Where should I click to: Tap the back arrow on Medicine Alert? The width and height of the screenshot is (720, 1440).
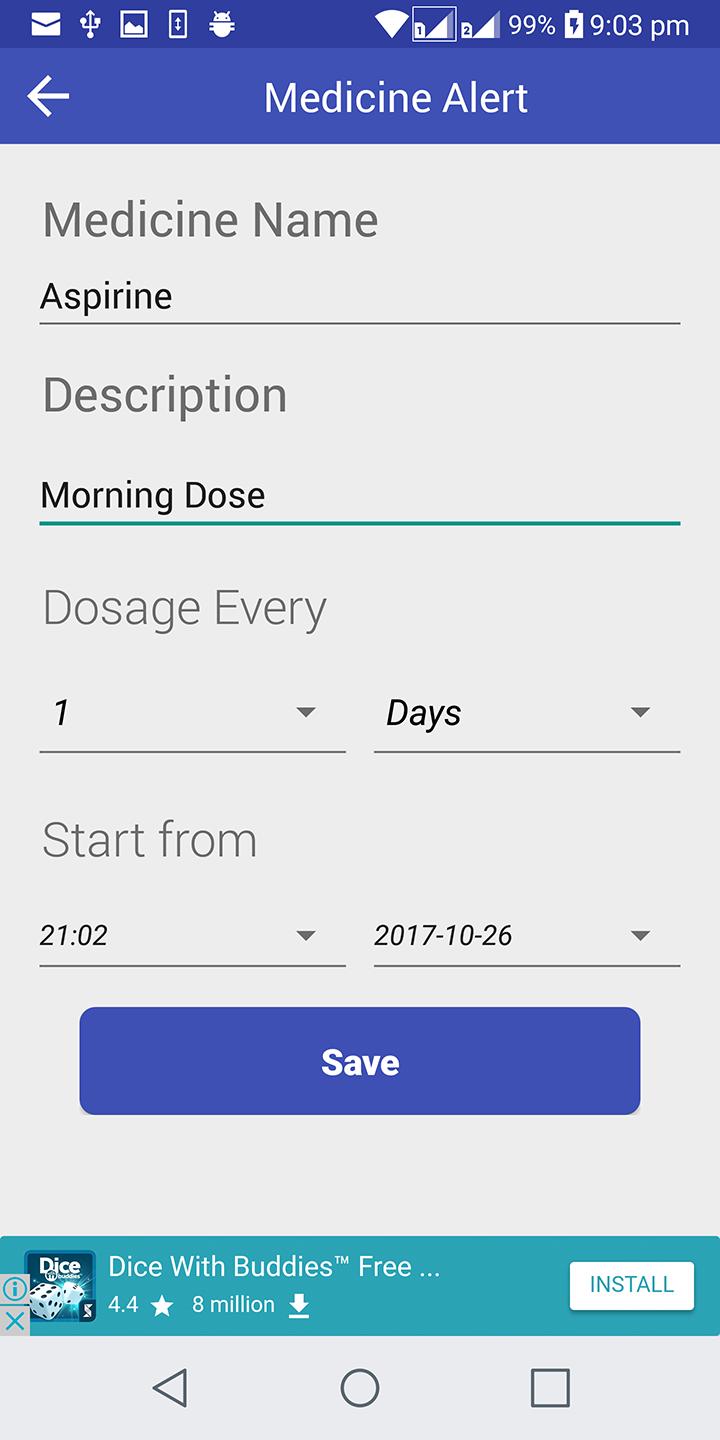47,96
